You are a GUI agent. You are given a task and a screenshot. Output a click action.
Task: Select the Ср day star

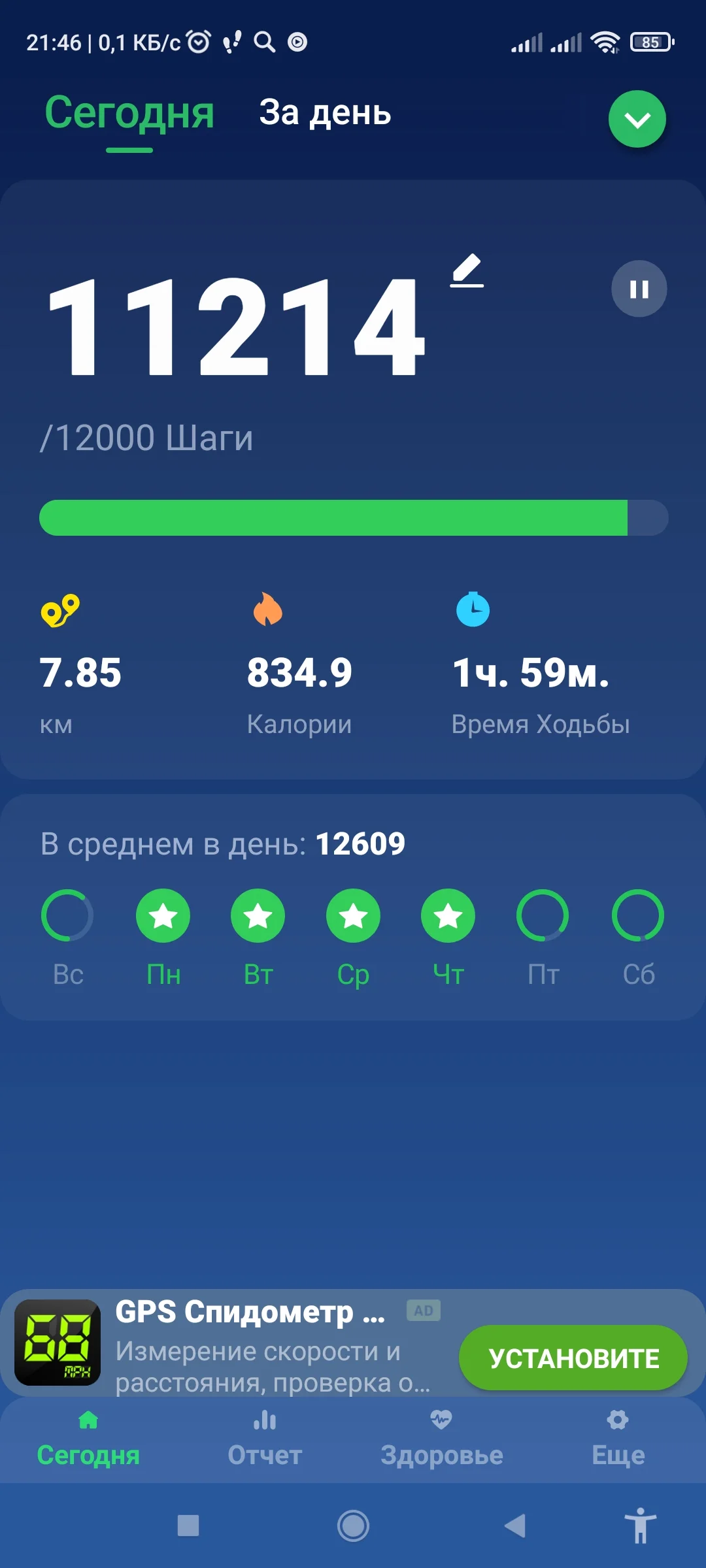tap(352, 916)
